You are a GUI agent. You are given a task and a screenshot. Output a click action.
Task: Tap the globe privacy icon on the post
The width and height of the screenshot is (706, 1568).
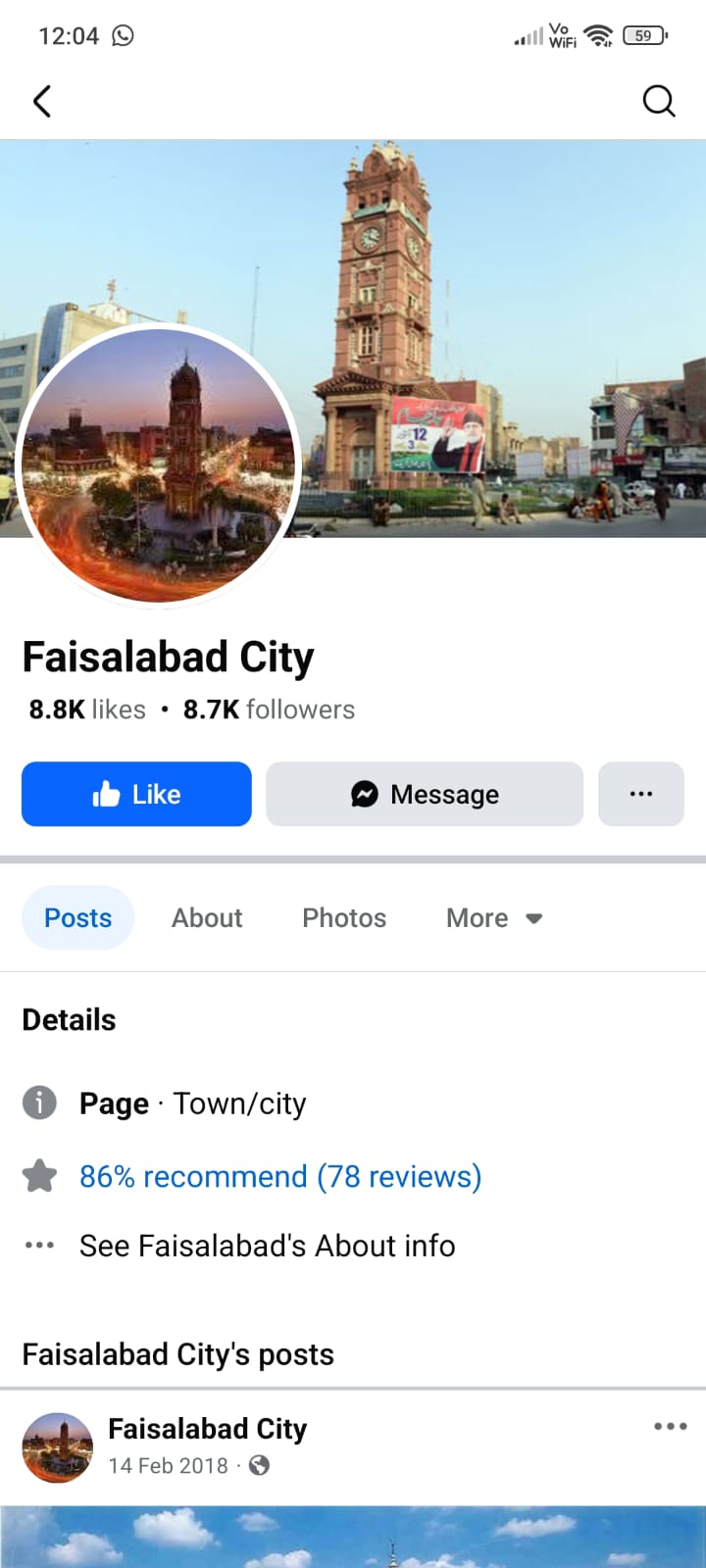pyautogui.click(x=257, y=1466)
